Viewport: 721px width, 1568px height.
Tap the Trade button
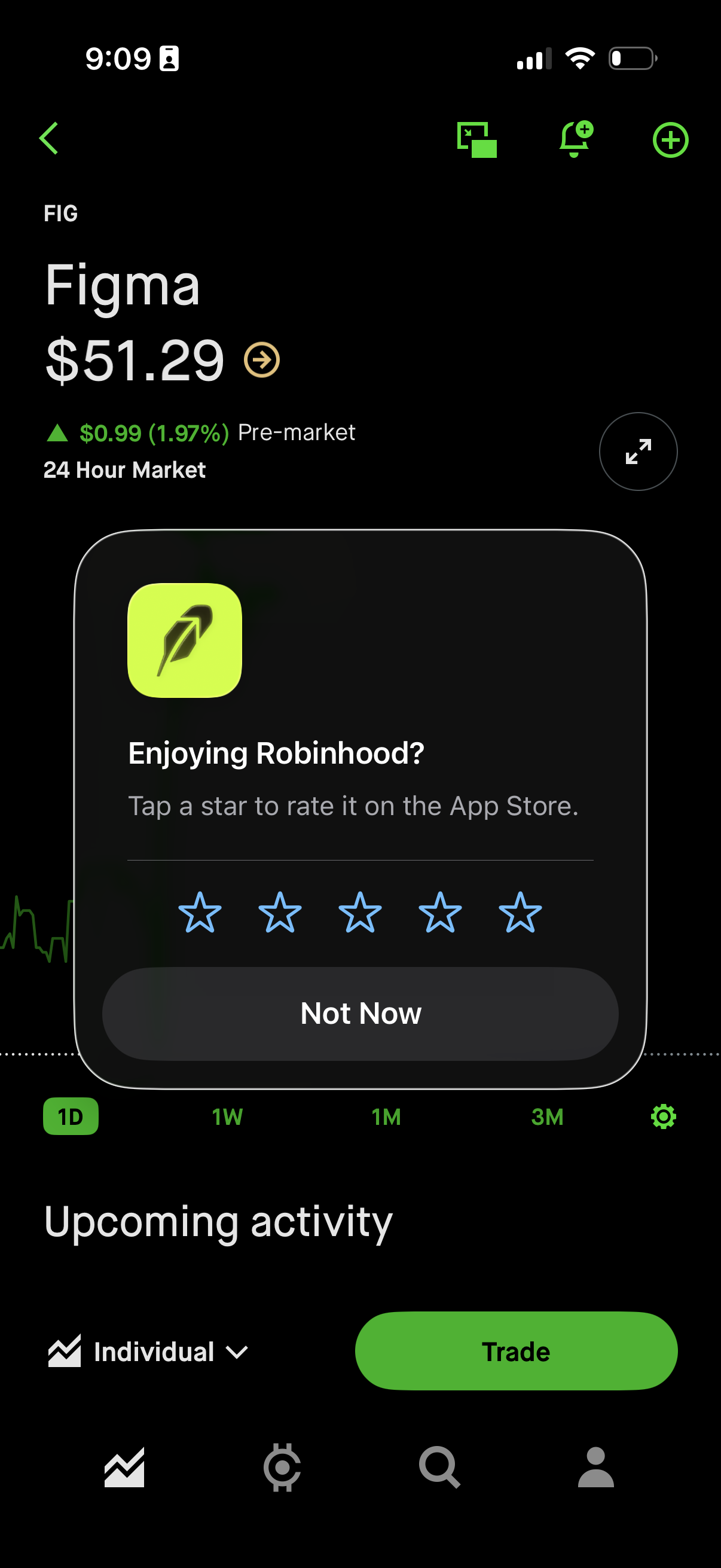click(516, 1352)
